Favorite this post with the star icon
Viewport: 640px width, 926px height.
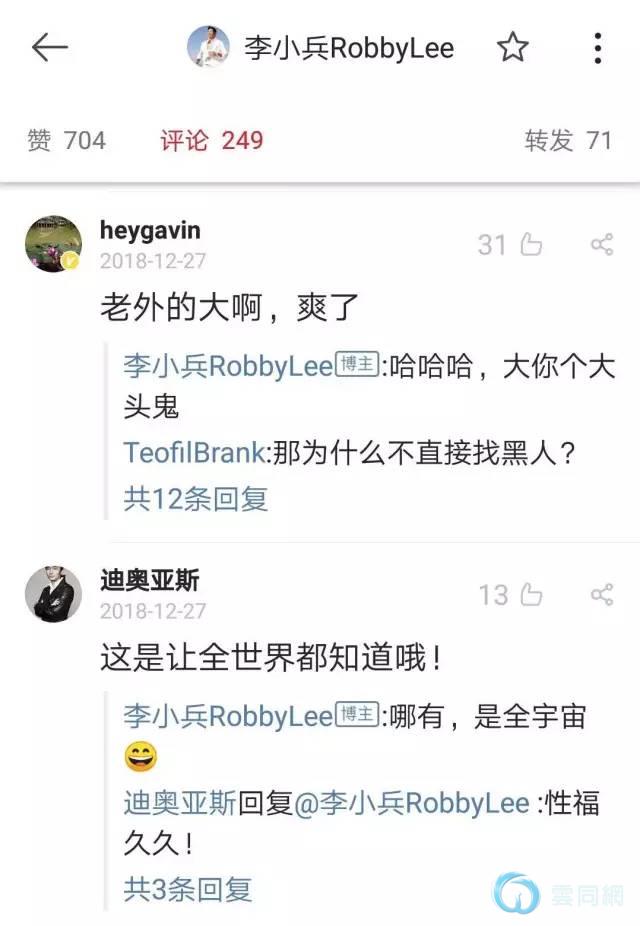pos(513,47)
